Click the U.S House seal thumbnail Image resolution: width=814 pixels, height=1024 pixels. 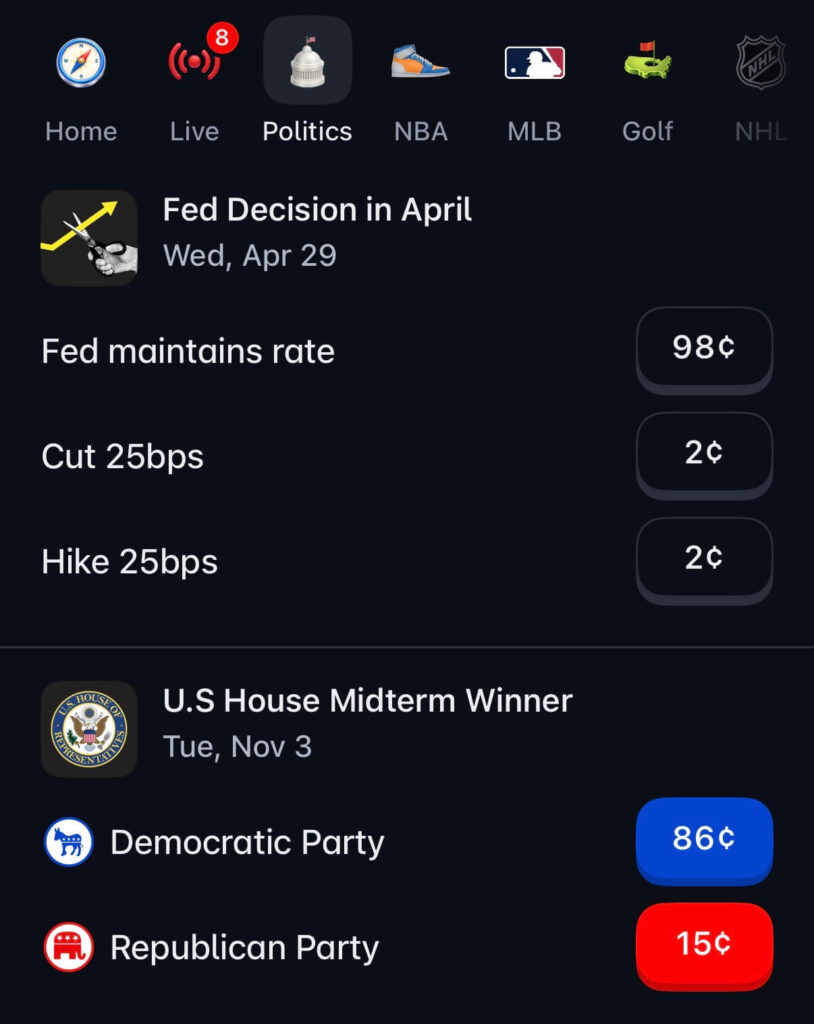click(89, 729)
